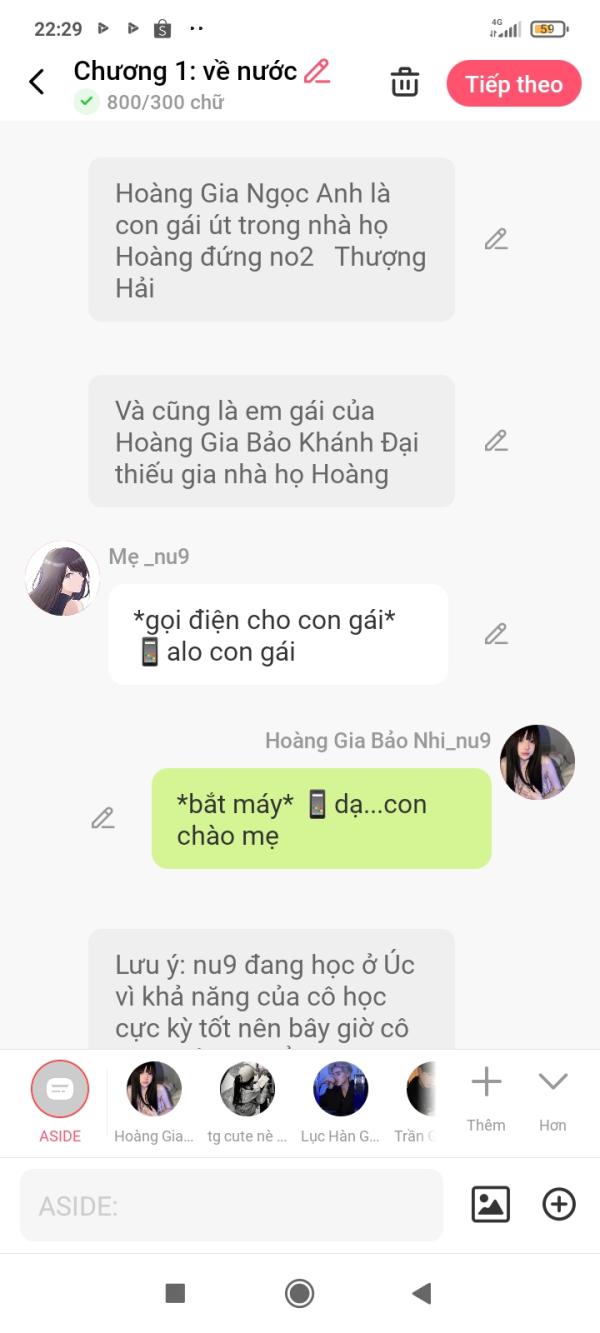Open the plus attachment options
Image resolution: width=600 pixels, height=1333 pixels.
point(559,1204)
